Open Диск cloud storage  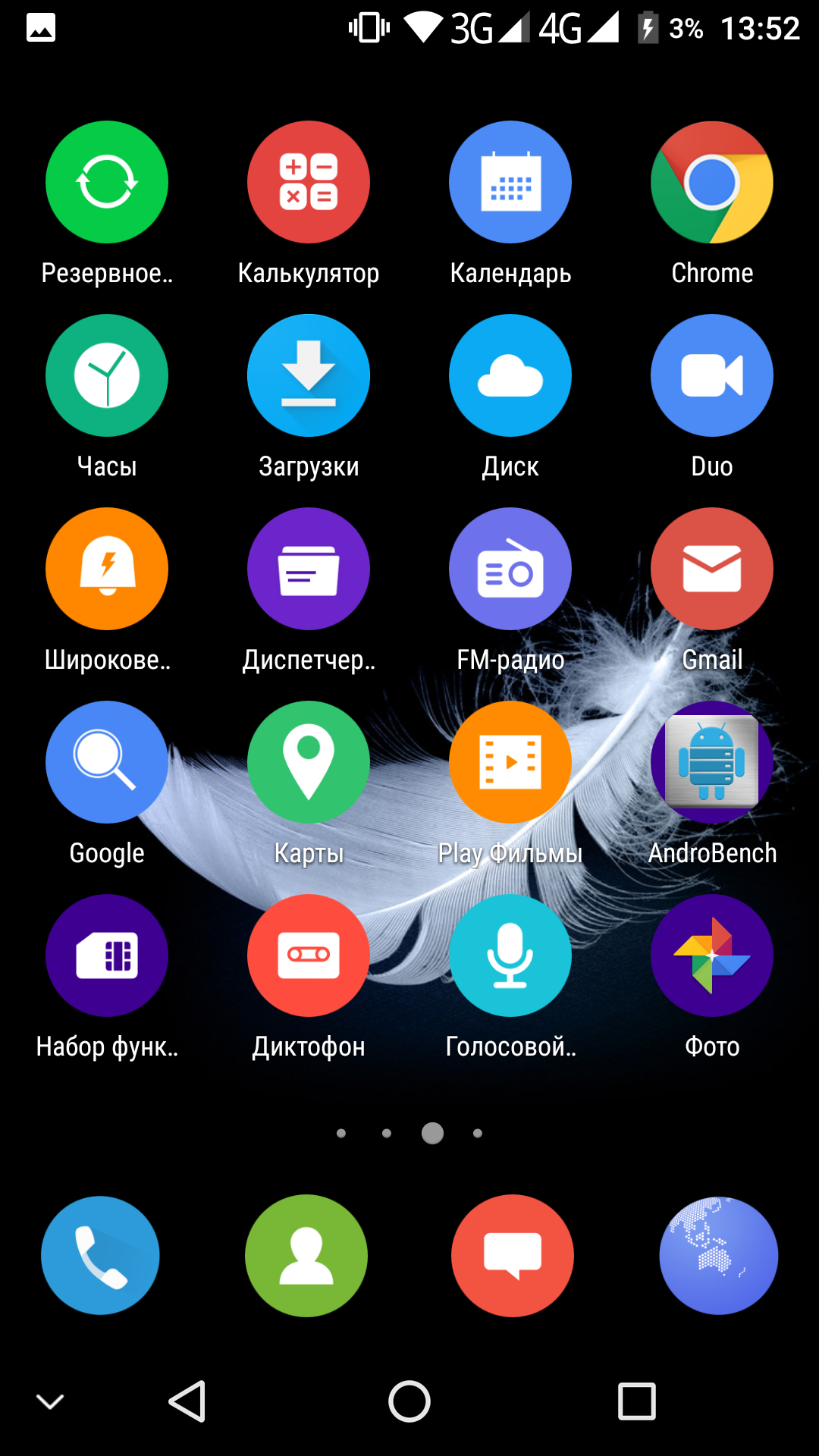510,376
